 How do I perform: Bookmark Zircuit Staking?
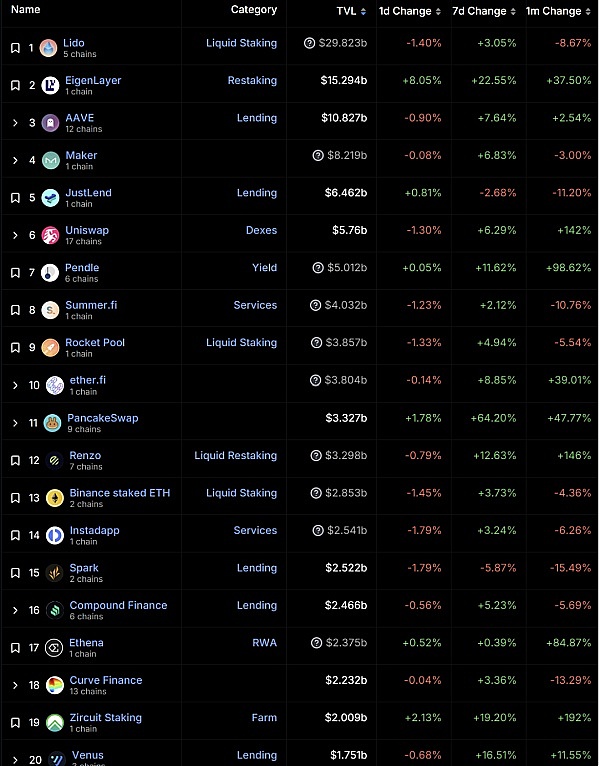[x=15, y=723]
